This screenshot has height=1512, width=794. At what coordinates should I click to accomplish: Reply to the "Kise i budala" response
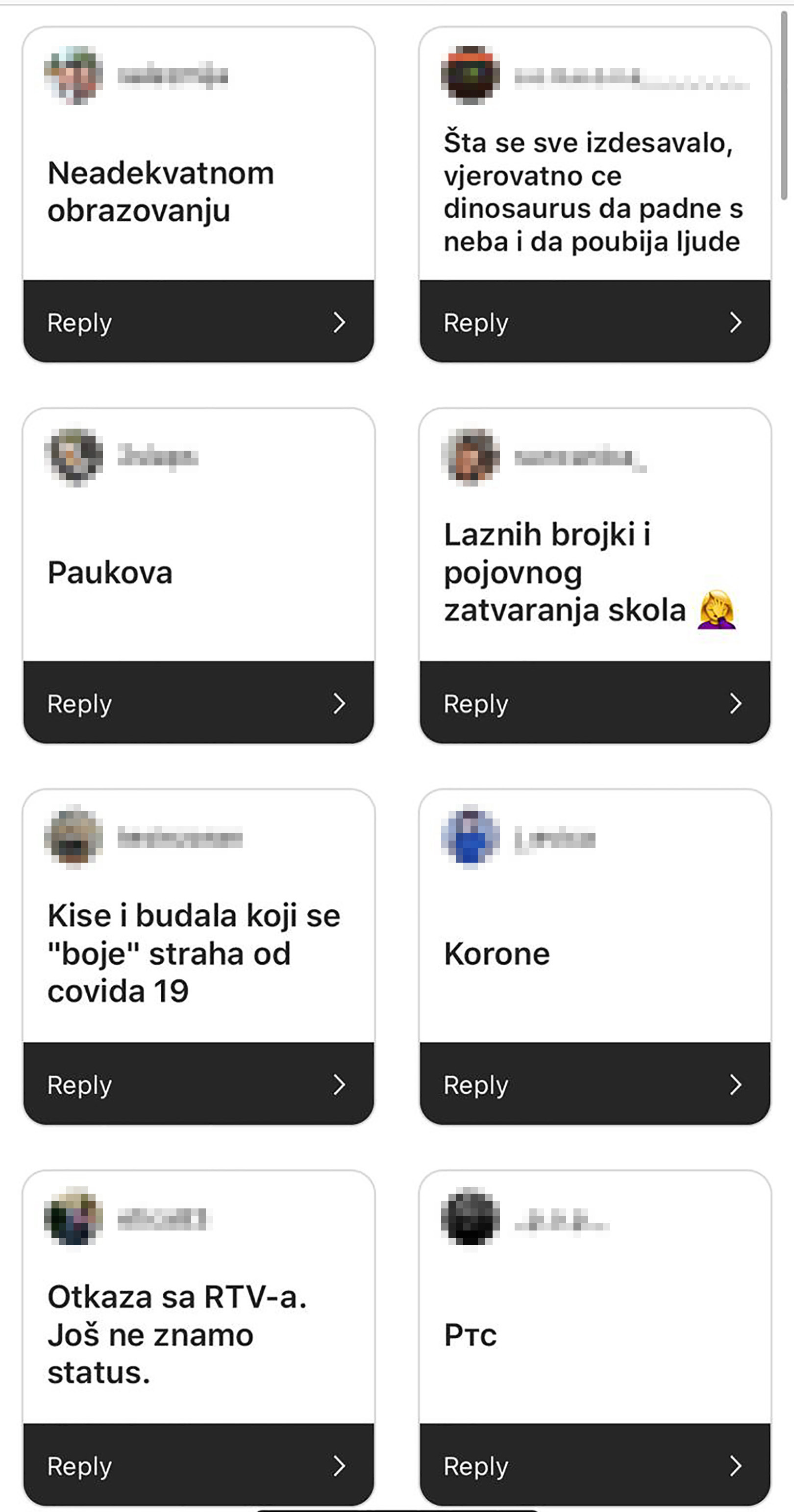(198, 1084)
